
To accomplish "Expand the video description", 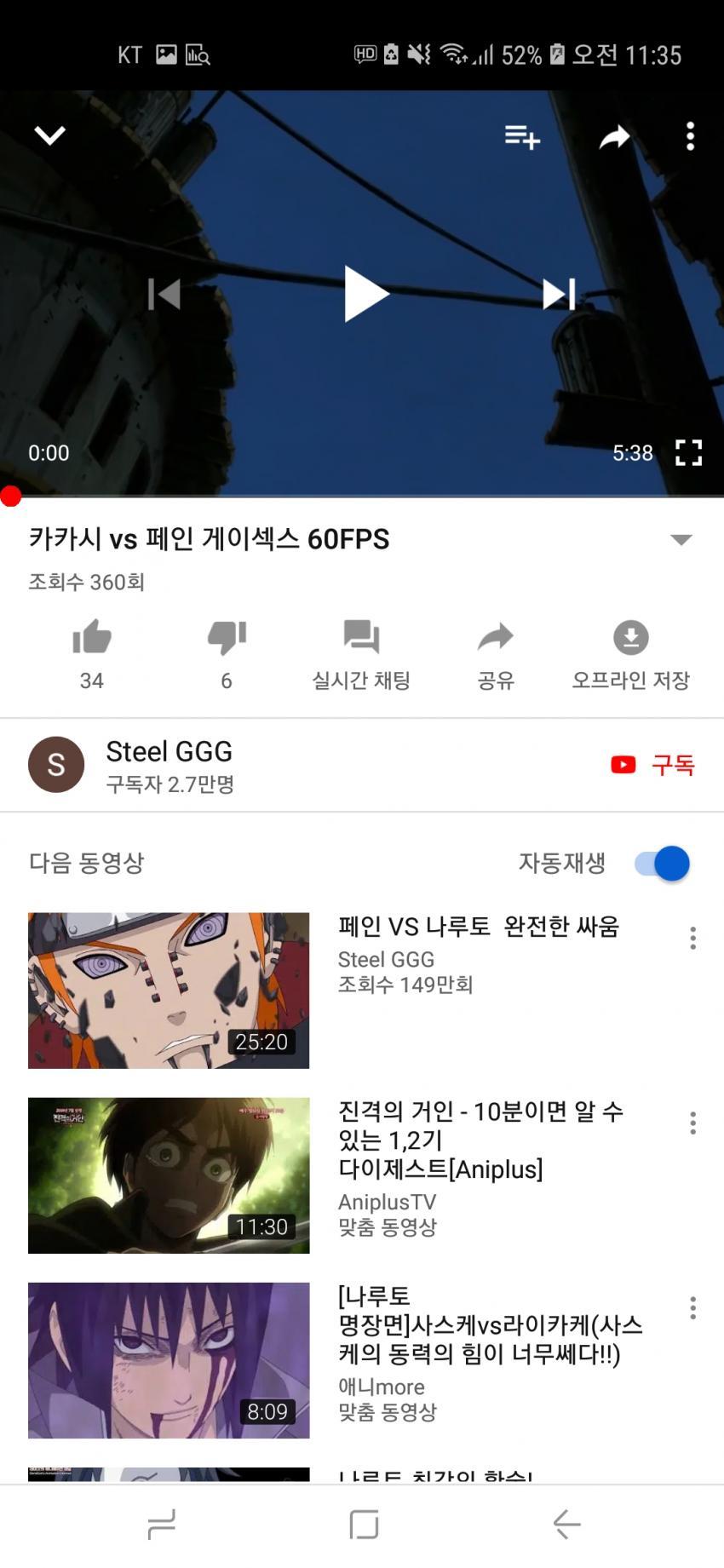I will coord(681,539).
